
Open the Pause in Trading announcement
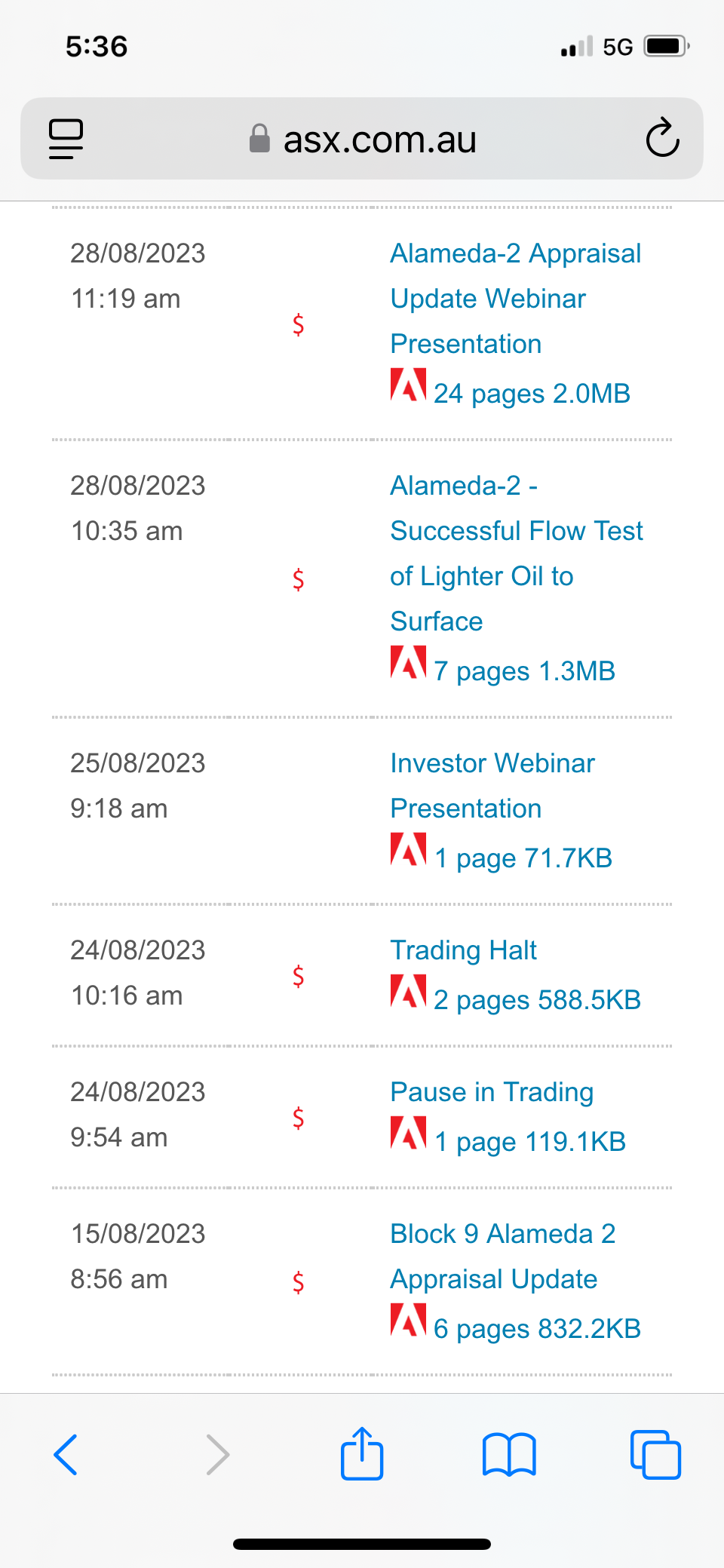click(492, 1092)
